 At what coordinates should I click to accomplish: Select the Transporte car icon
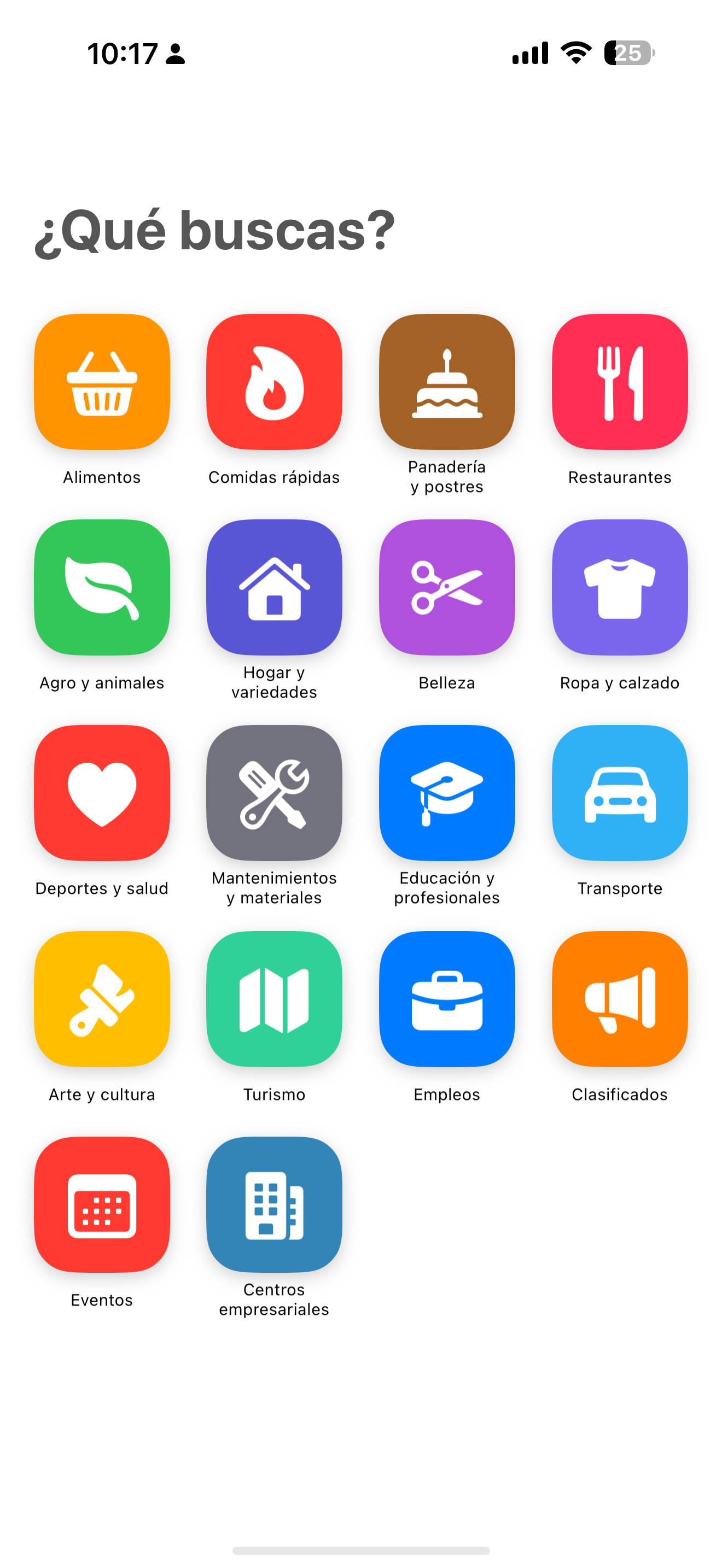click(619, 795)
